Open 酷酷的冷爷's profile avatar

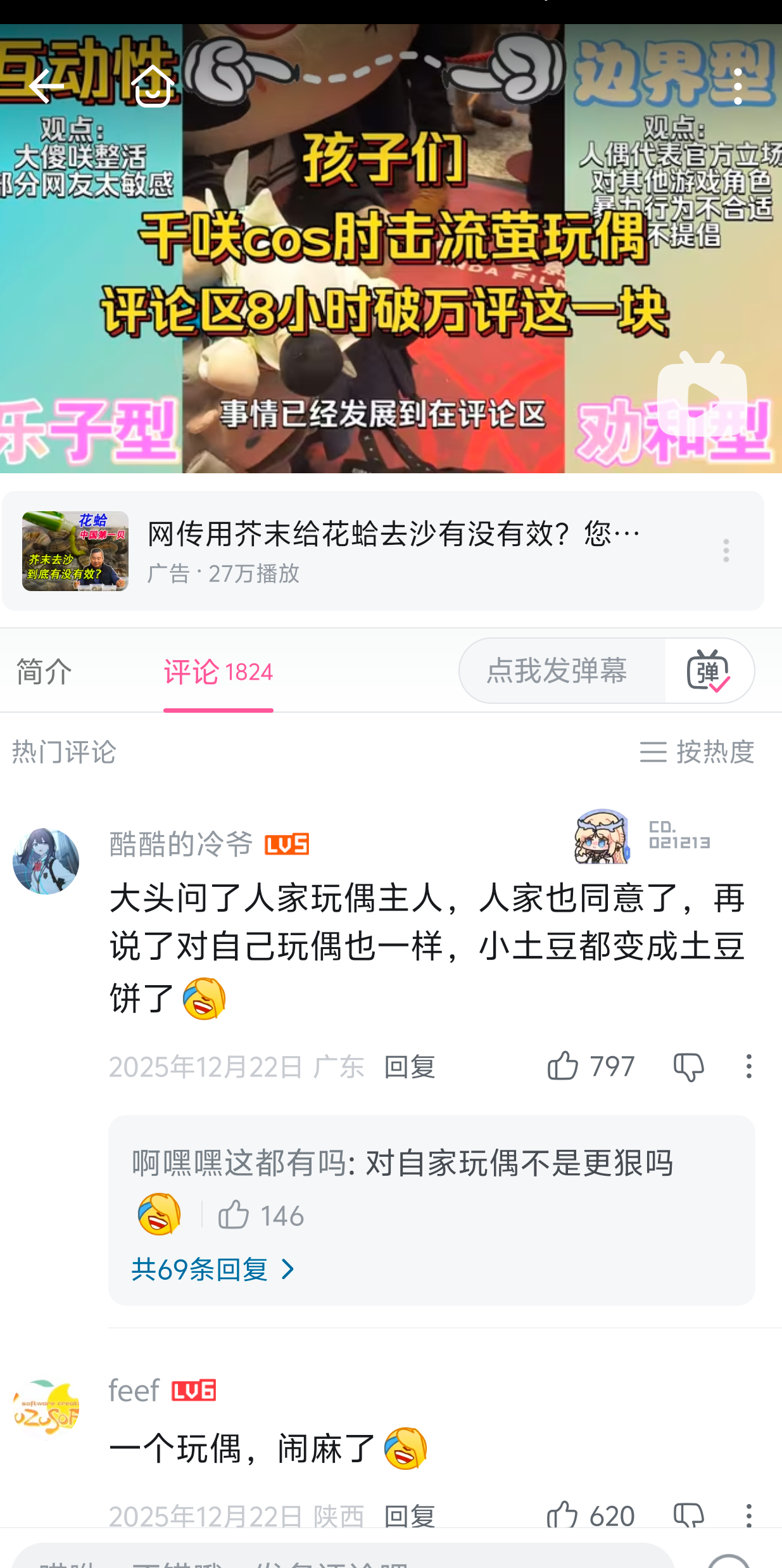46,861
